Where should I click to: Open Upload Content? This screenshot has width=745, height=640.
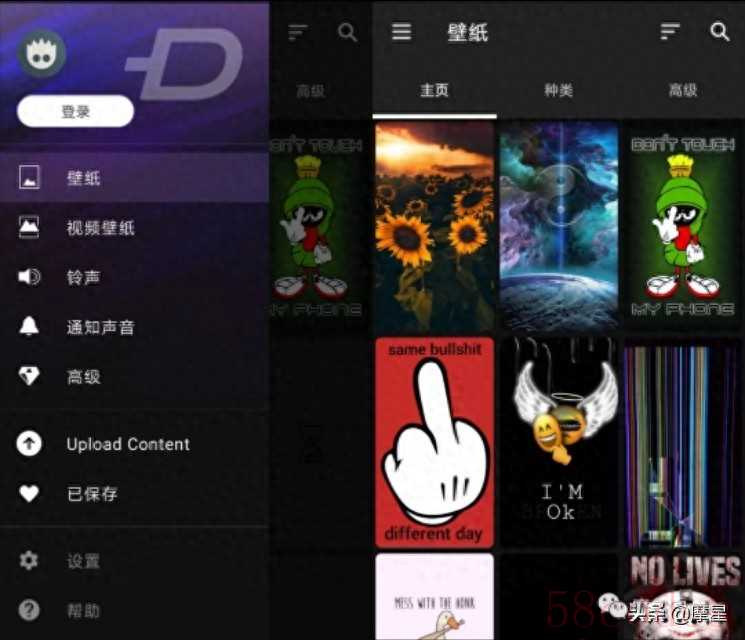[127, 444]
